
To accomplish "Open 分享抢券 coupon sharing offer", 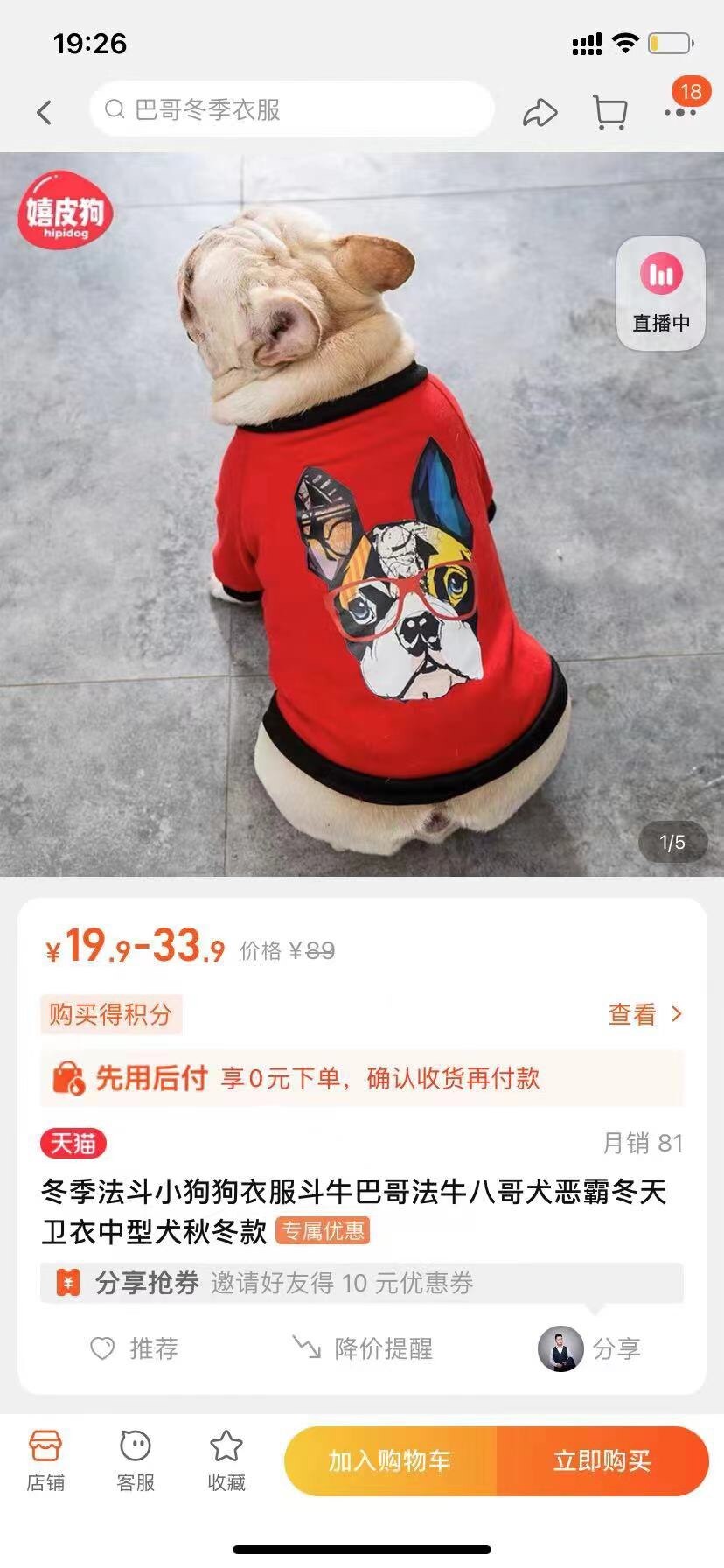I will click(361, 1283).
